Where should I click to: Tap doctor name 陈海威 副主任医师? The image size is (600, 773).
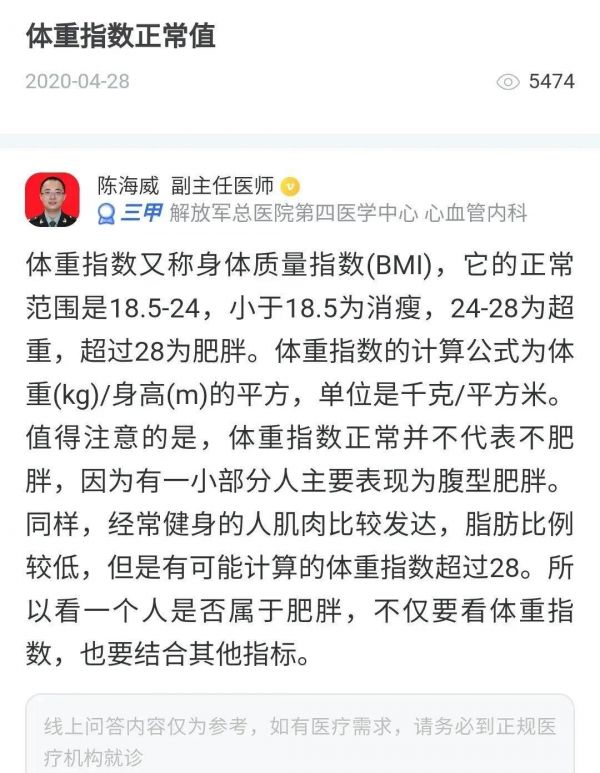tap(185, 186)
